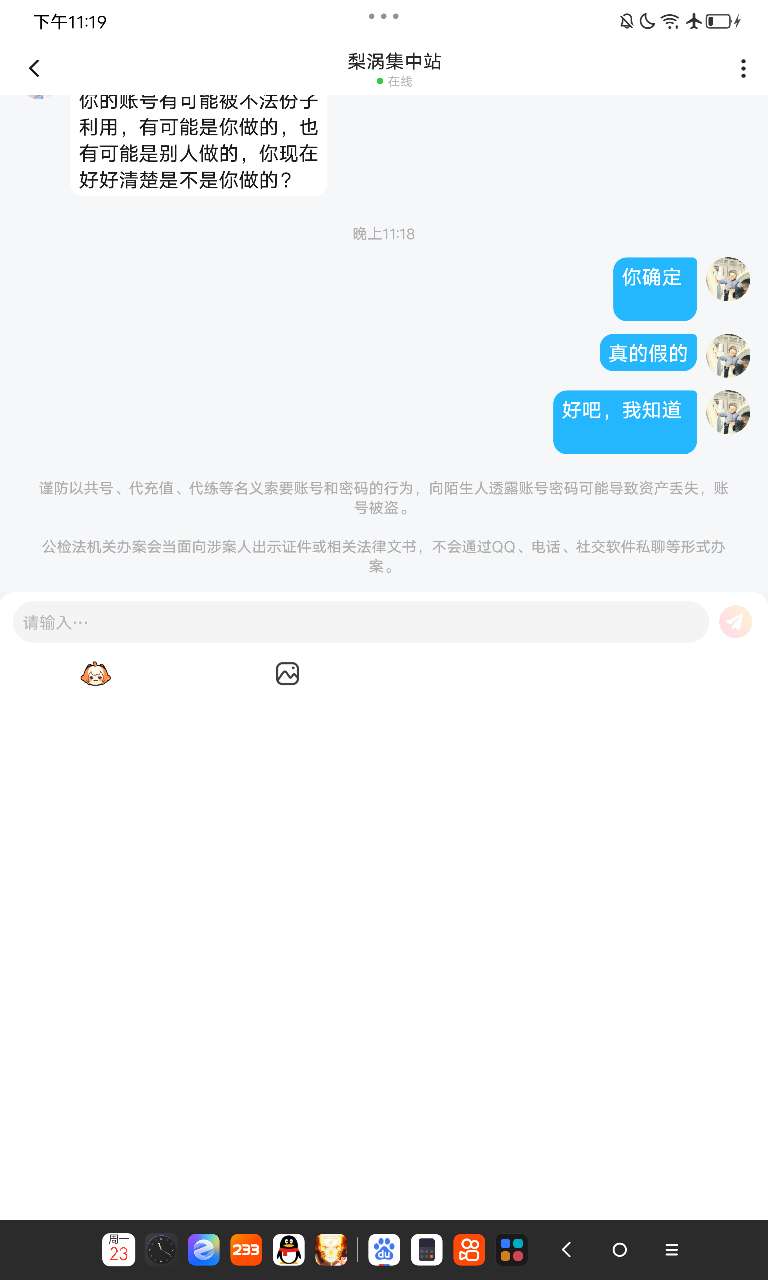Launch the orange Kuaishou app in dock

point(469,1249)
